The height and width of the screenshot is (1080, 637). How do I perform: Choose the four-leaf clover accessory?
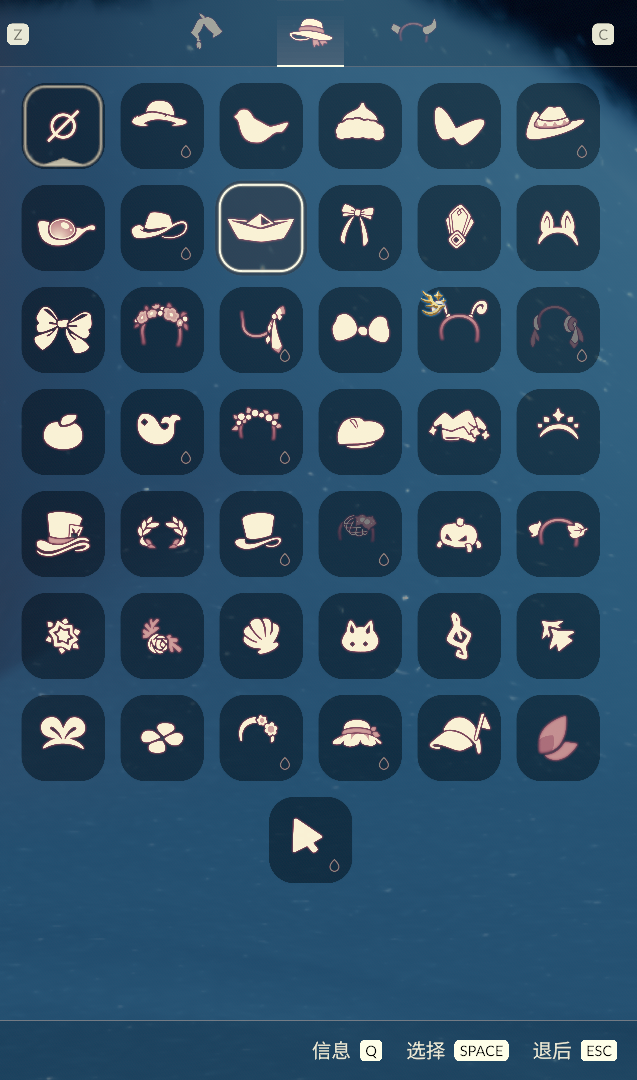(x=161, y=738)
